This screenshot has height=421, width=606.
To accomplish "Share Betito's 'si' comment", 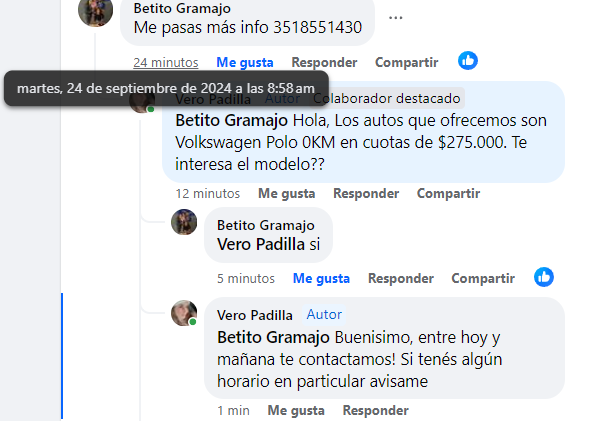I will point(484,278).
